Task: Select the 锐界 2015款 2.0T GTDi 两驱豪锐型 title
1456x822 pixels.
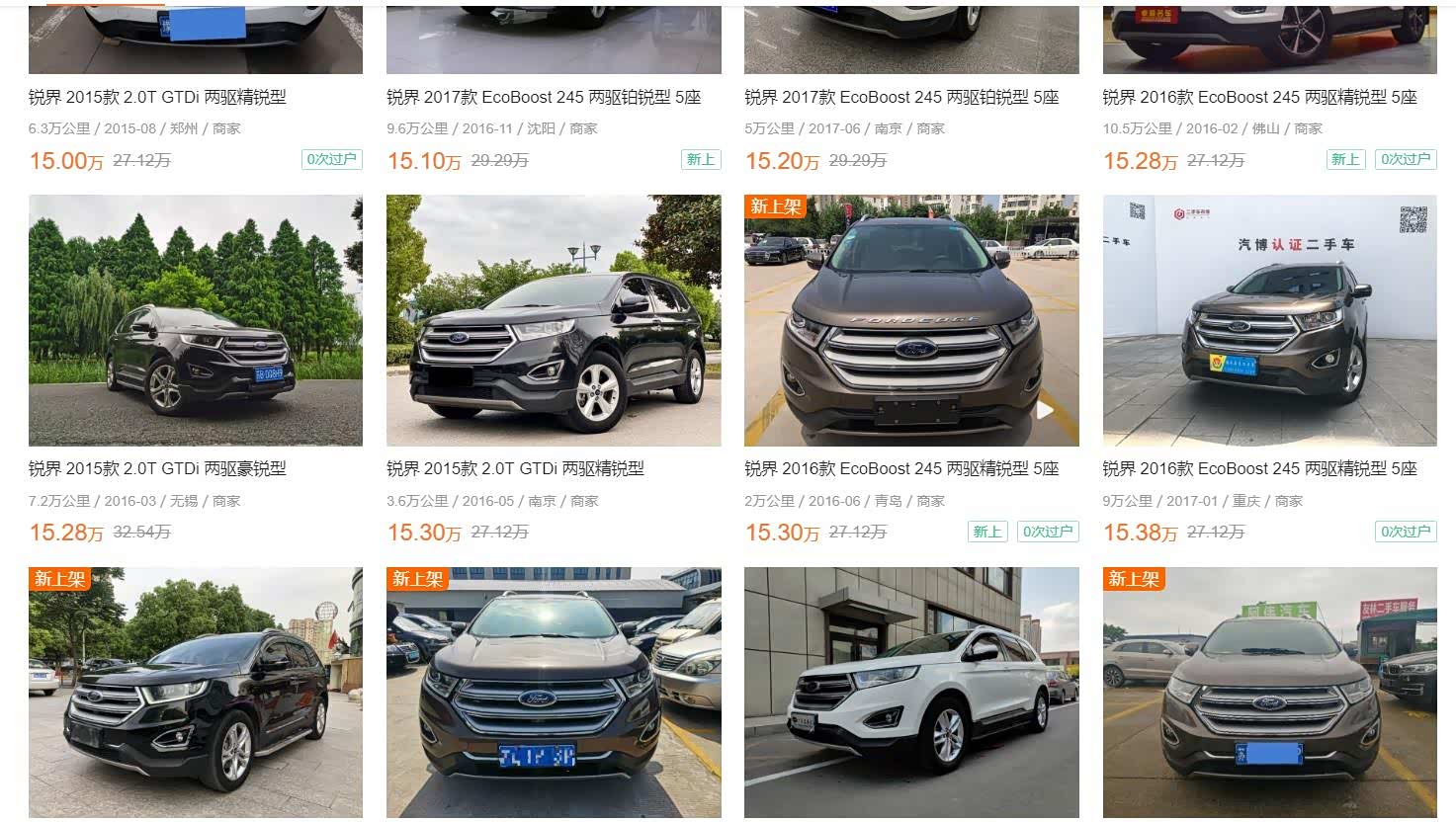Action: (157, 468)
